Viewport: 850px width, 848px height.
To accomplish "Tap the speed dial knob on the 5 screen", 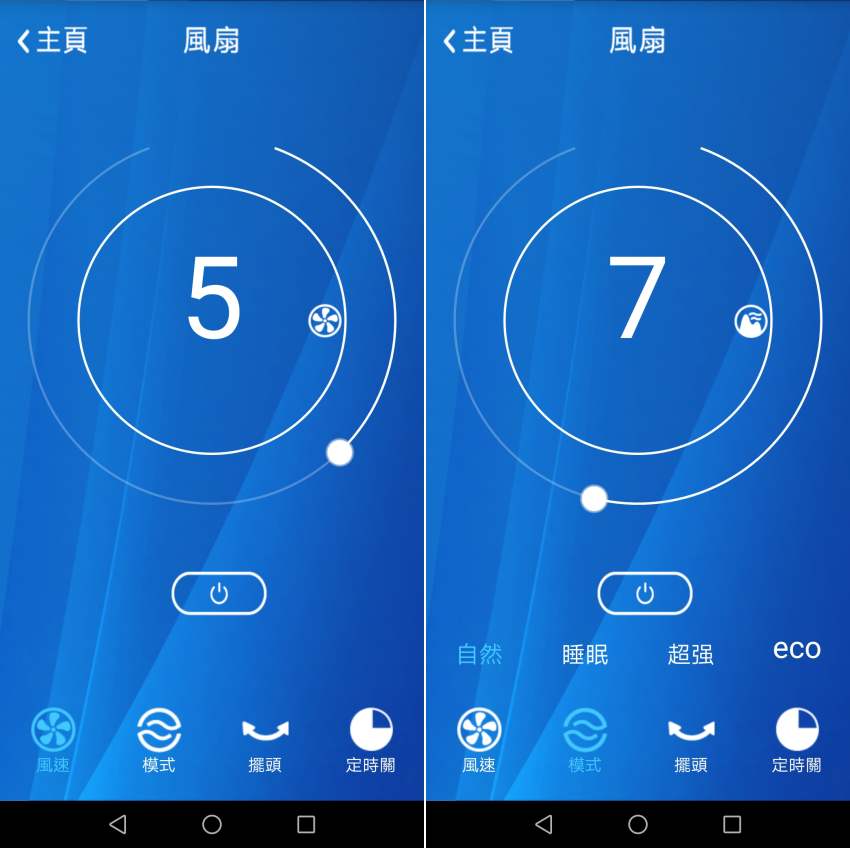I will click(x=340, y=453).
